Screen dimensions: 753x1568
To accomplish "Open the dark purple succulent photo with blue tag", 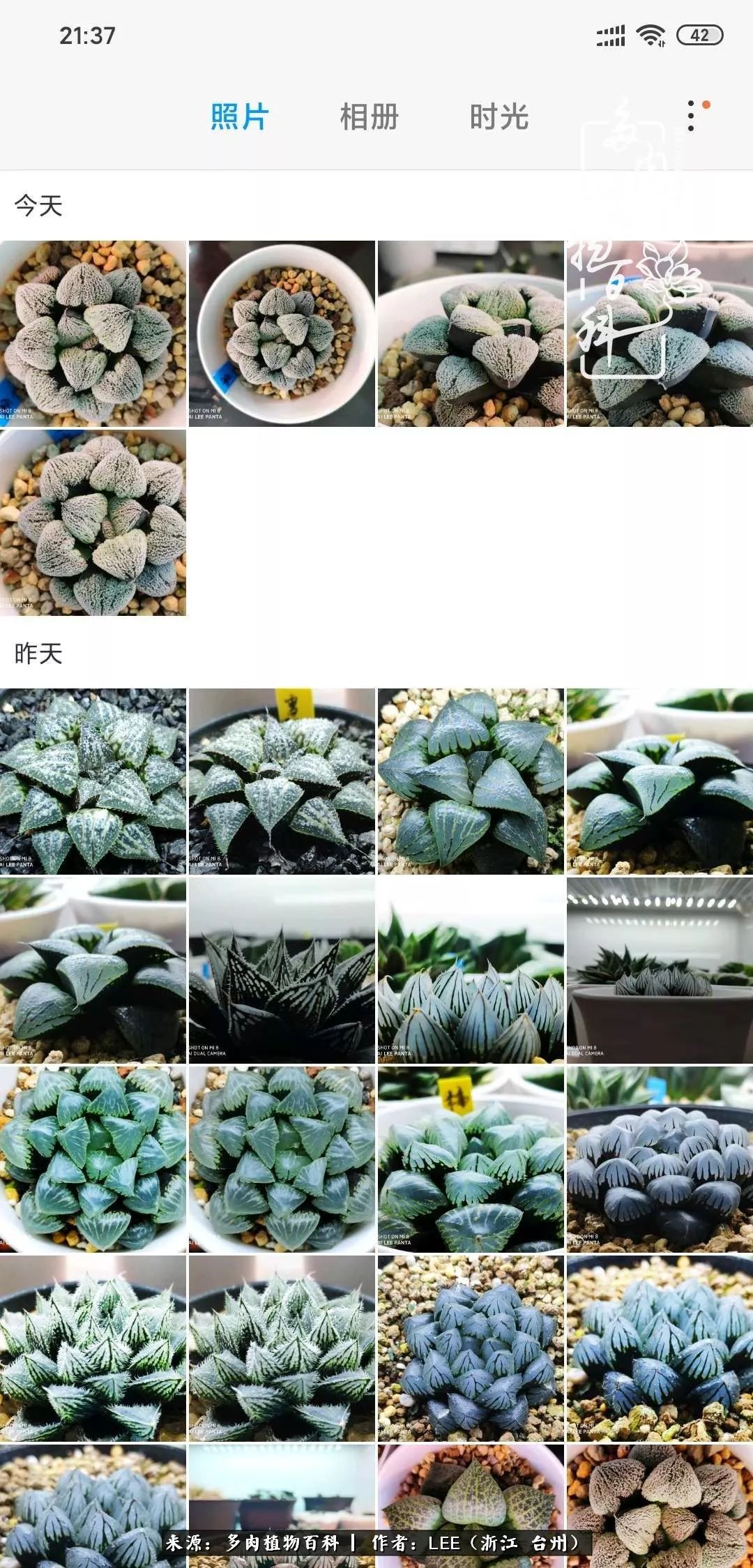I will [660, 1159].
